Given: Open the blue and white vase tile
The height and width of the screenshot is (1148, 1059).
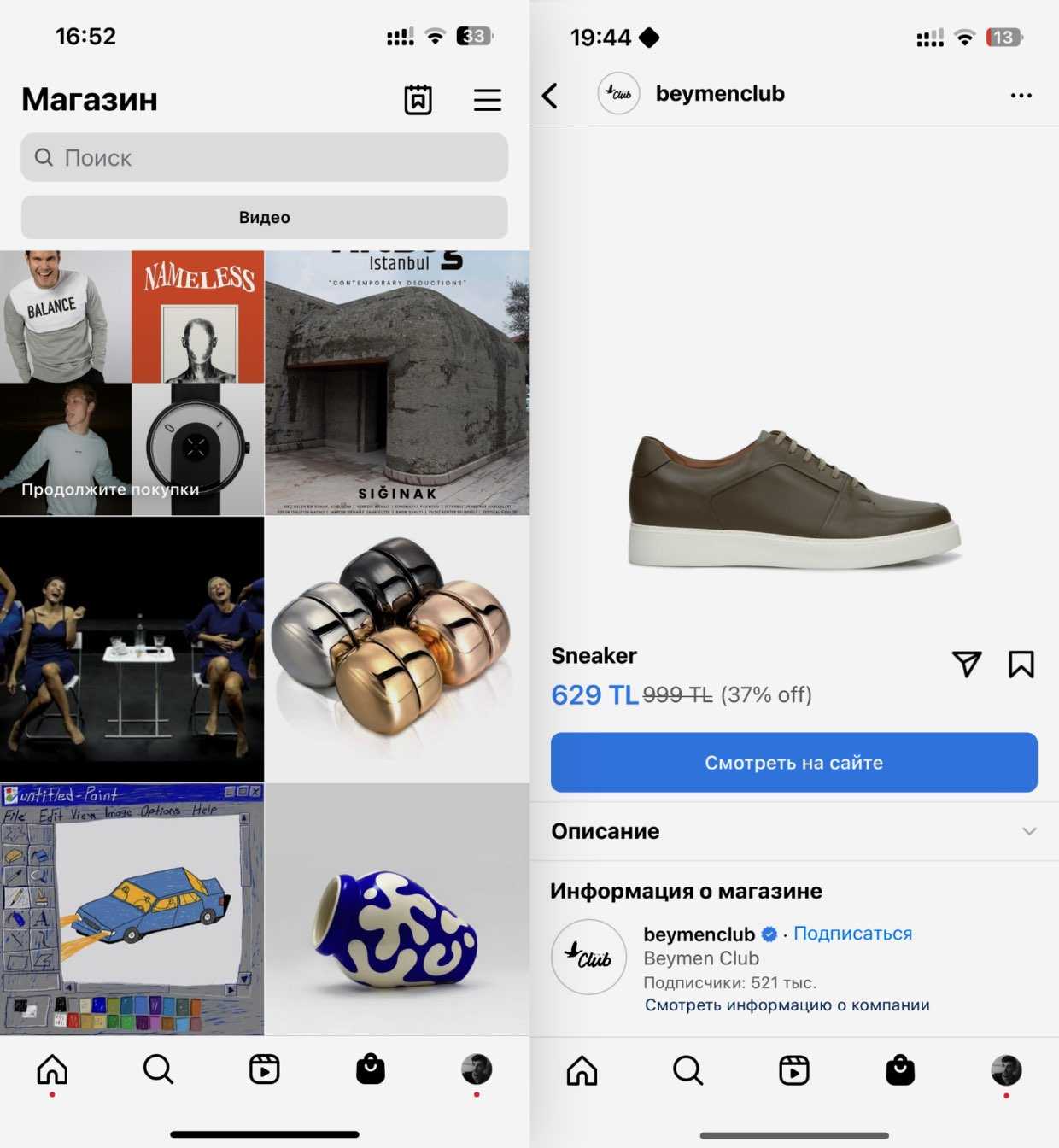Looking at the screenshot, I should [x=397, y=910].
